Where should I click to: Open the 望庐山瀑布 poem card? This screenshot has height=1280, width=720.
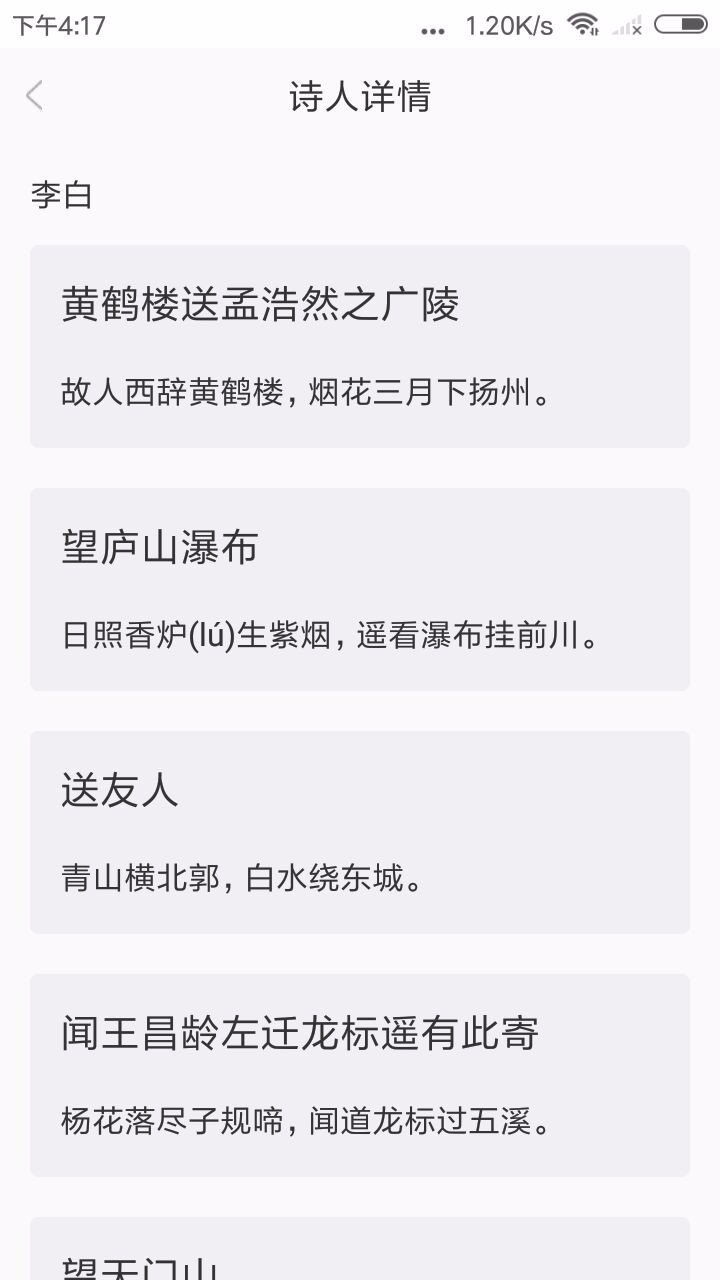[360, 590]
